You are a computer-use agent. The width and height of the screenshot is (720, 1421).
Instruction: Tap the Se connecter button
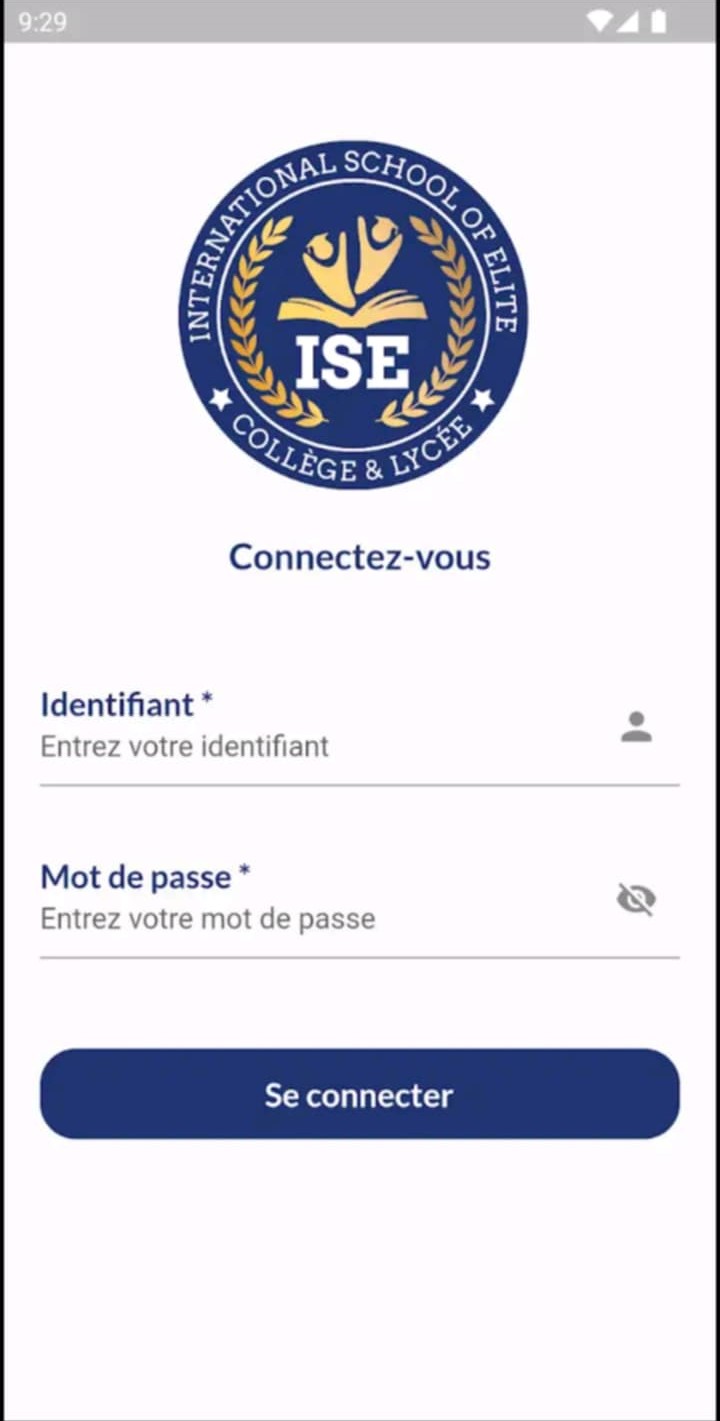tap(360, 1094)
